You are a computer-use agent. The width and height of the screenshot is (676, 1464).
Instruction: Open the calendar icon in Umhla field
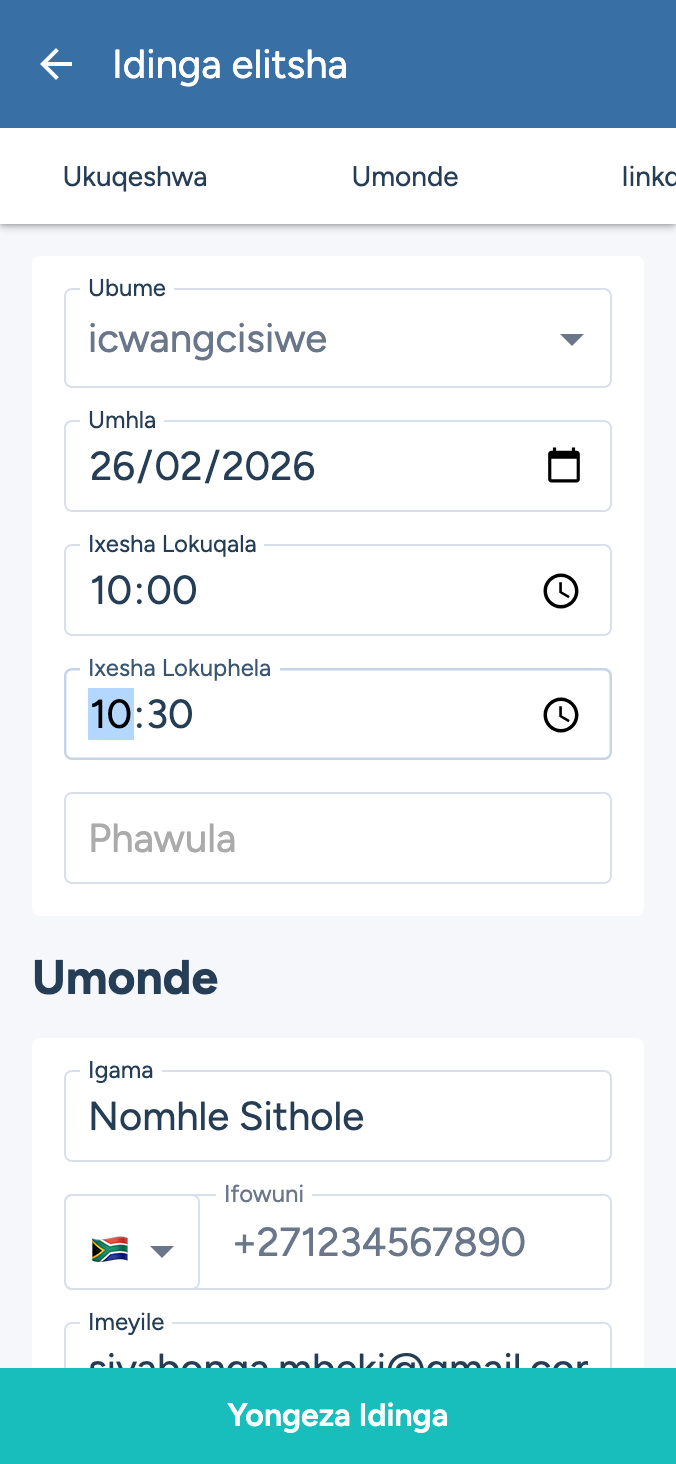click(x=564, y=466)
